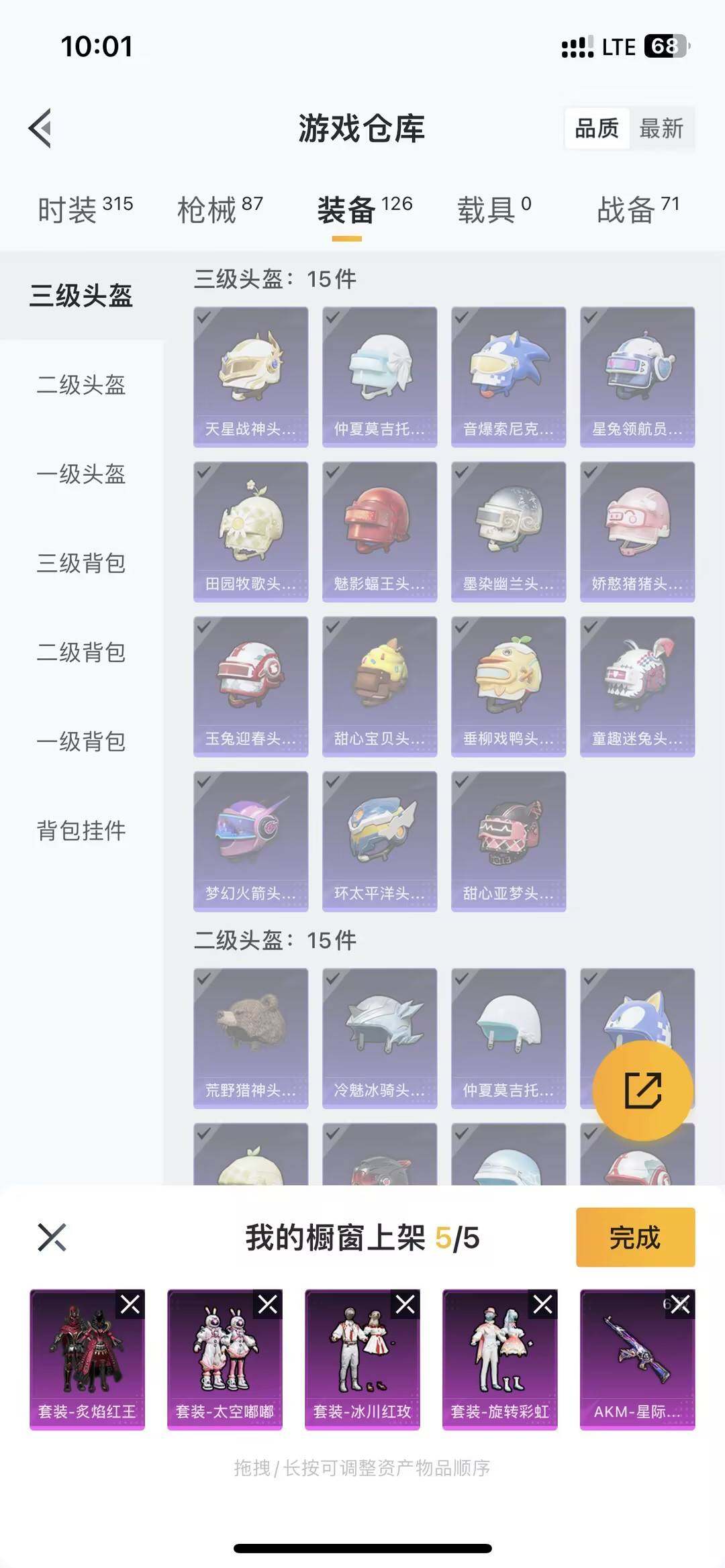Tap the 完成 button
Viewport: 725px width, 1568px height.
[x=634, y=1238]
